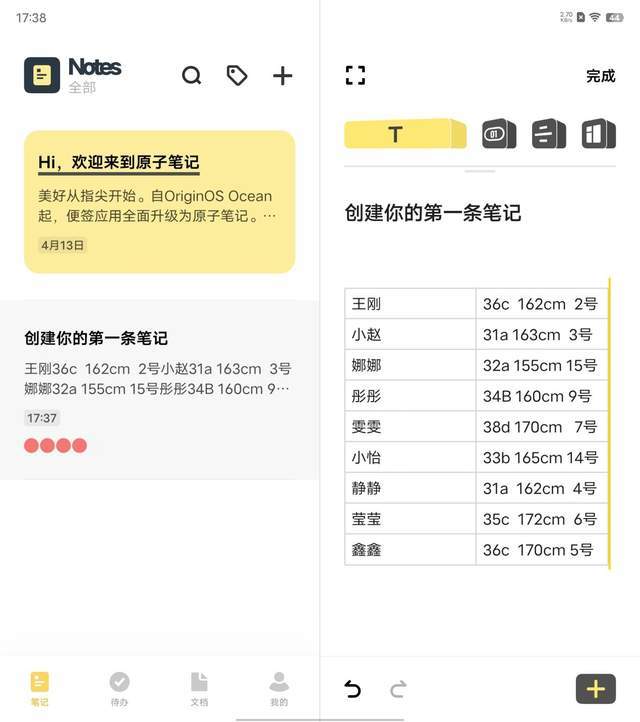
Task: Create a new note with the plus icon
Action: coord(283,76)
